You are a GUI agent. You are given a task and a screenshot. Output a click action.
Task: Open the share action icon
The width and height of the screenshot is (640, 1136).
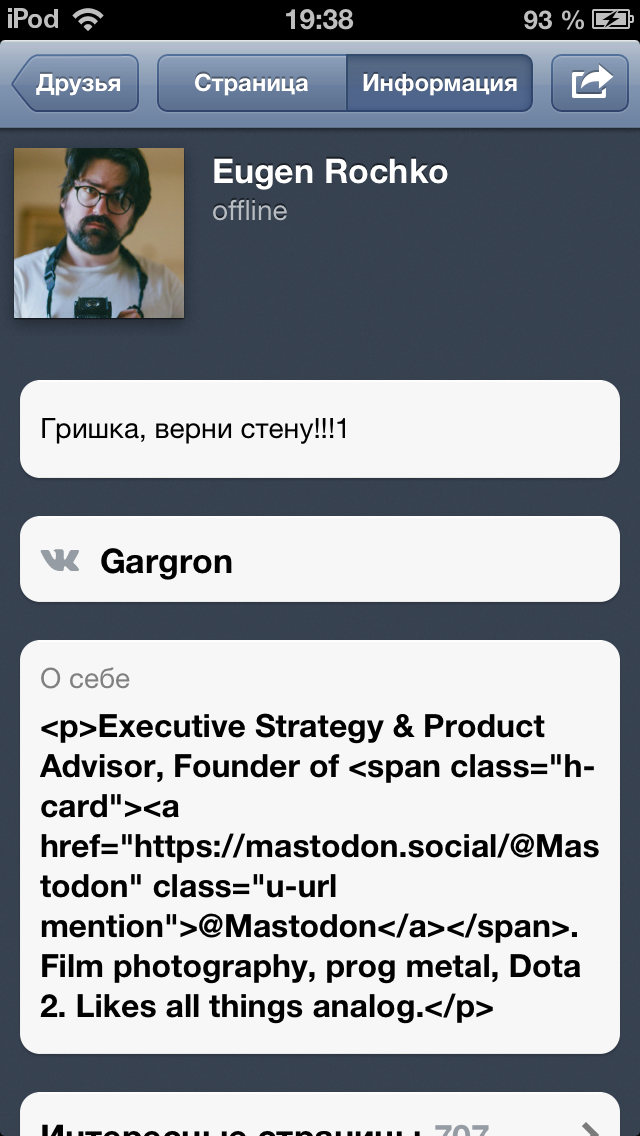590,83
